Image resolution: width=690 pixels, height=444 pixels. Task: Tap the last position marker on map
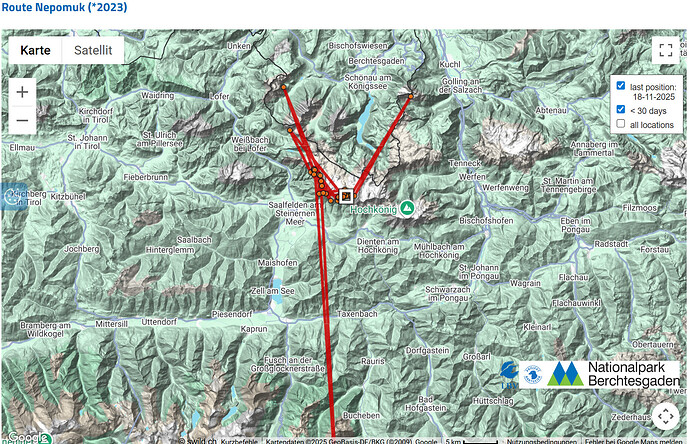(346, 196)
